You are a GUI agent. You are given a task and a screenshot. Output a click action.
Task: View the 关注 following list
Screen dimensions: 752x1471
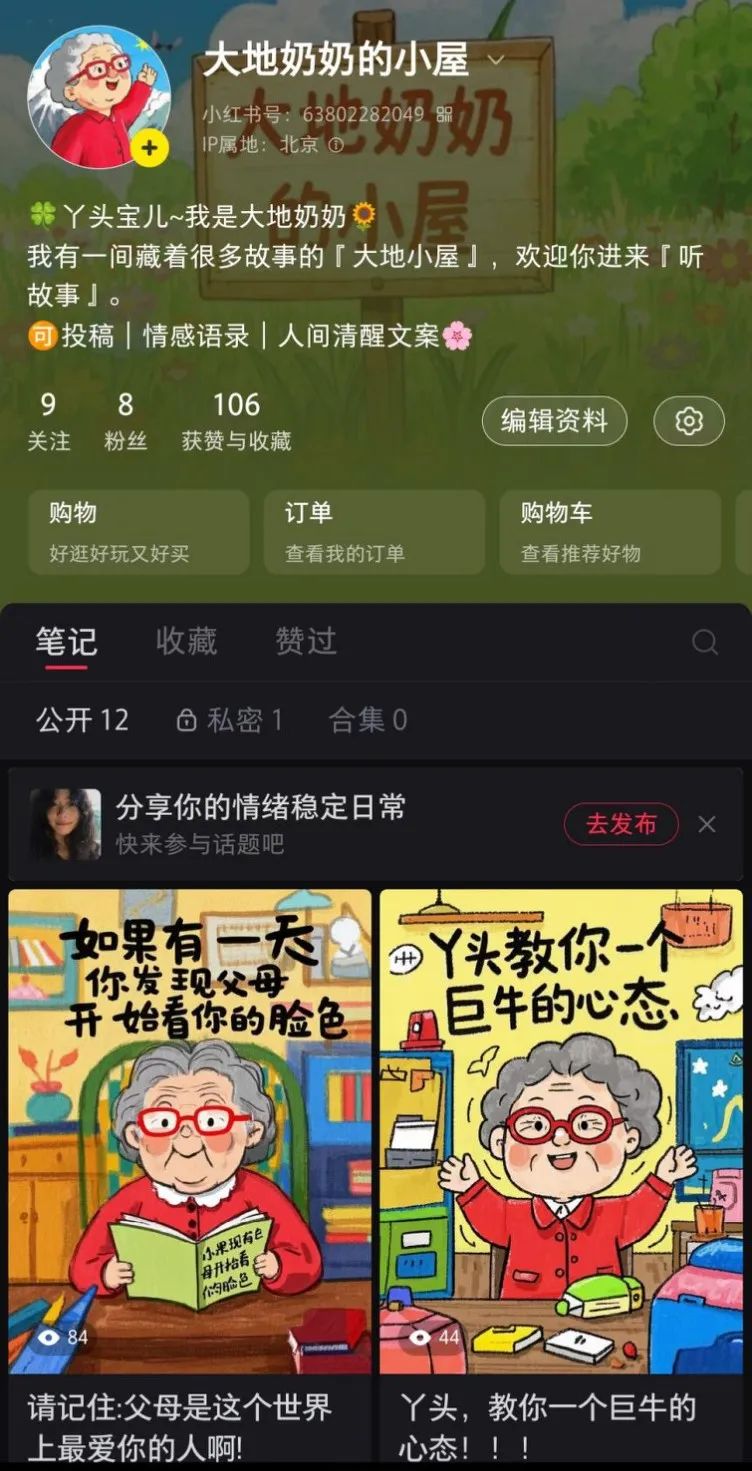pos(48,421)
